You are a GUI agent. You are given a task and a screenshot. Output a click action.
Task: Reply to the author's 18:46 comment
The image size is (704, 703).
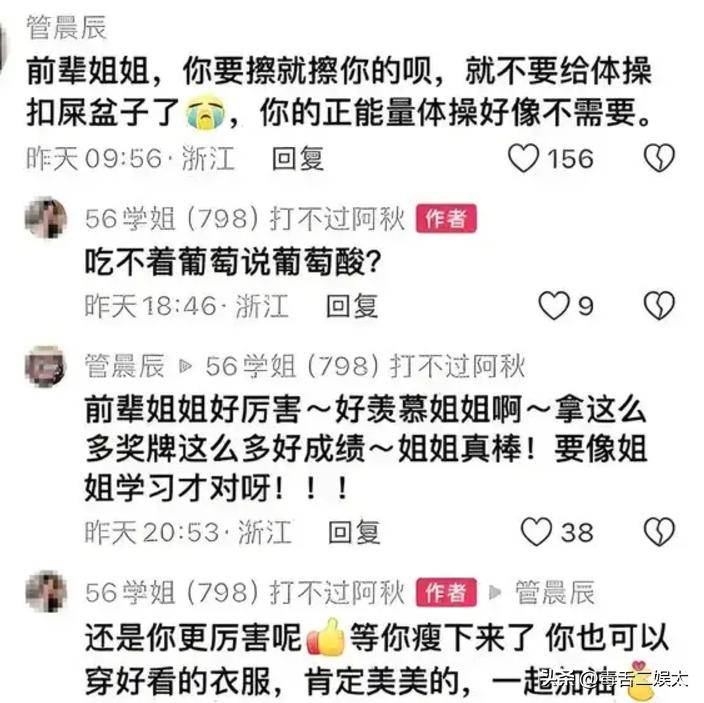352,305
